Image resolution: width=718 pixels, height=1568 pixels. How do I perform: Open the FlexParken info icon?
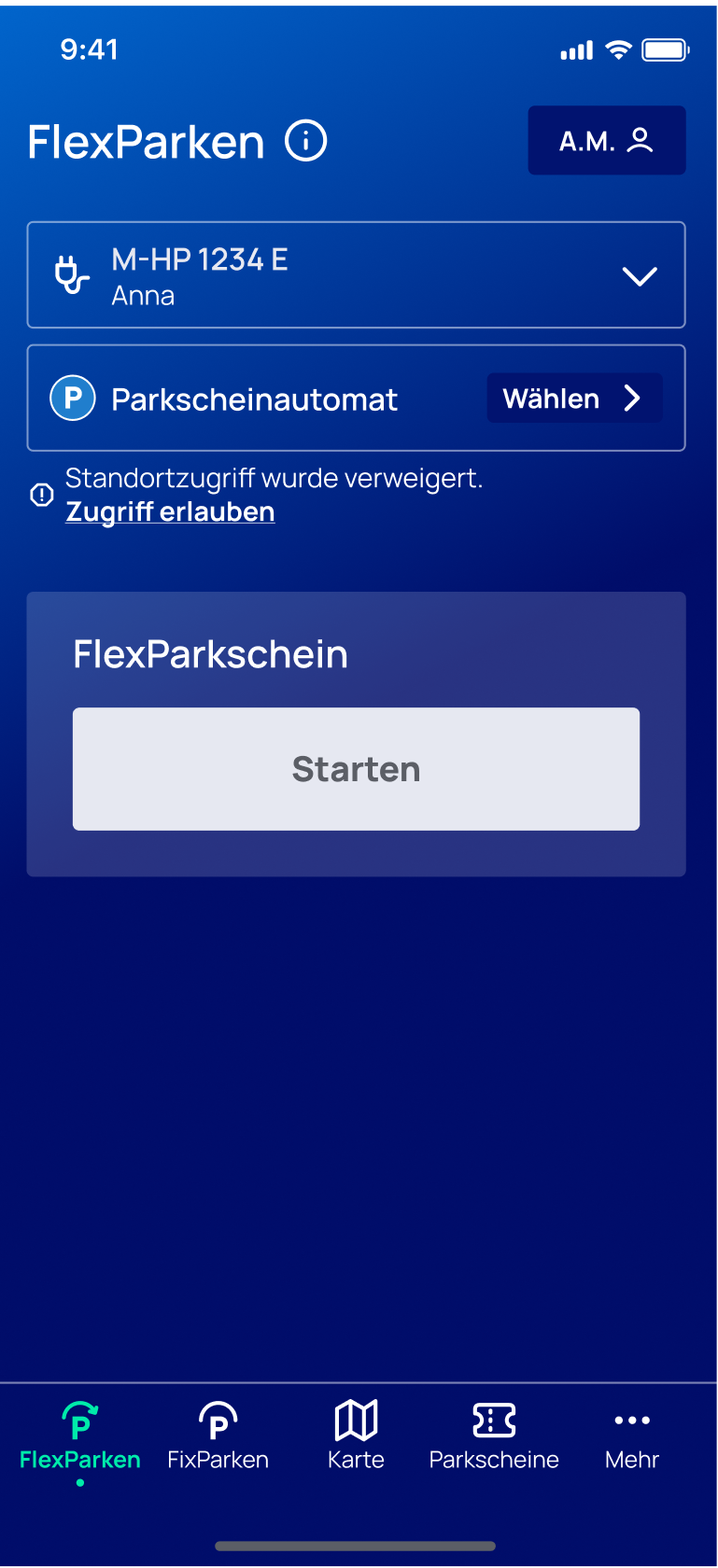click(306, 142)
